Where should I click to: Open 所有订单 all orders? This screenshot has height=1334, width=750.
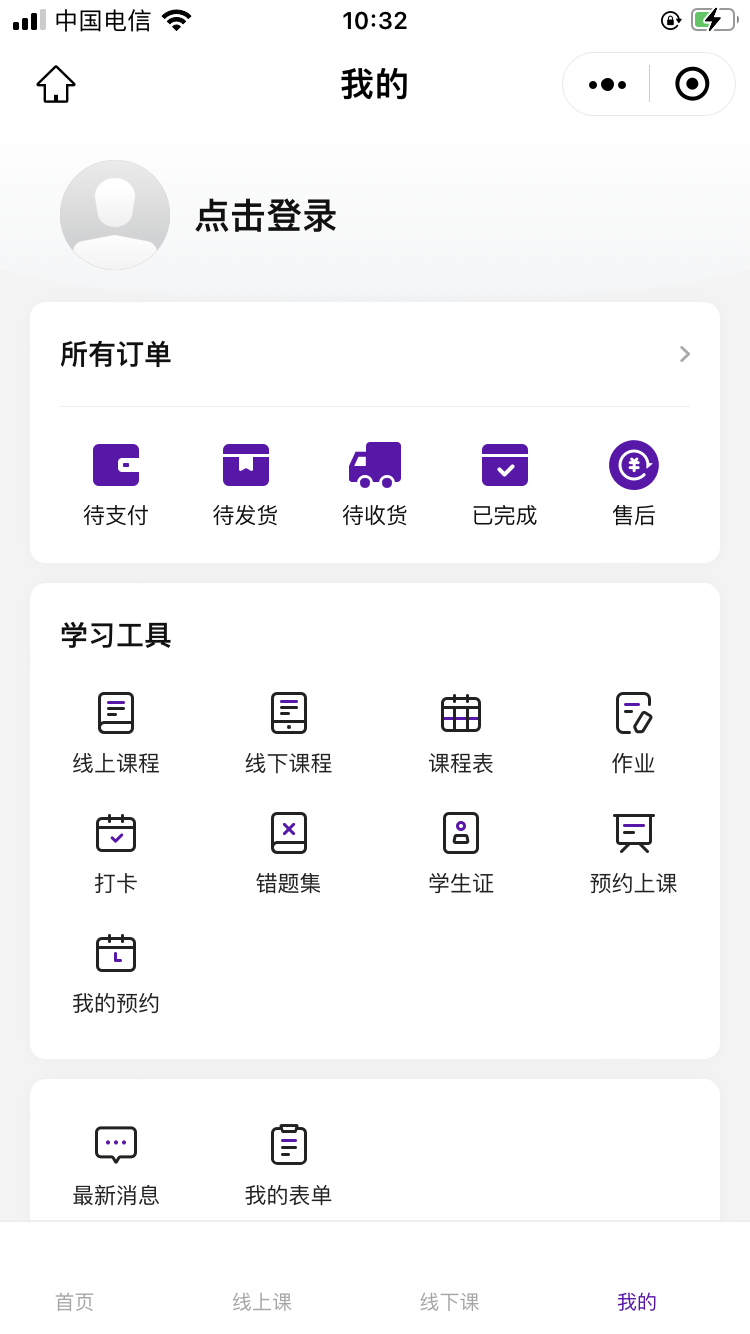click(375, 354)
